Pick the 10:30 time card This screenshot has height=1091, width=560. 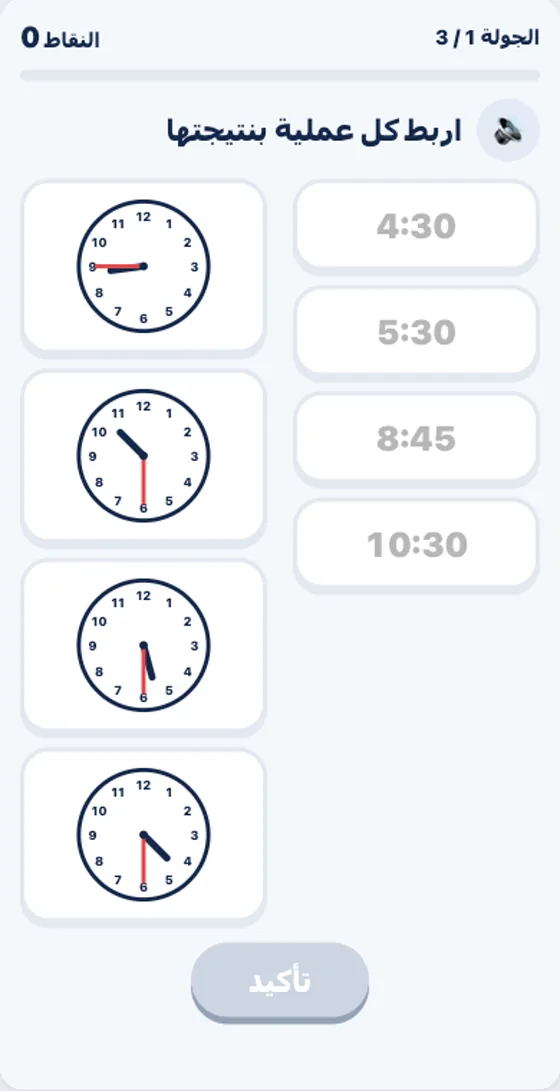tap(416, 544)
